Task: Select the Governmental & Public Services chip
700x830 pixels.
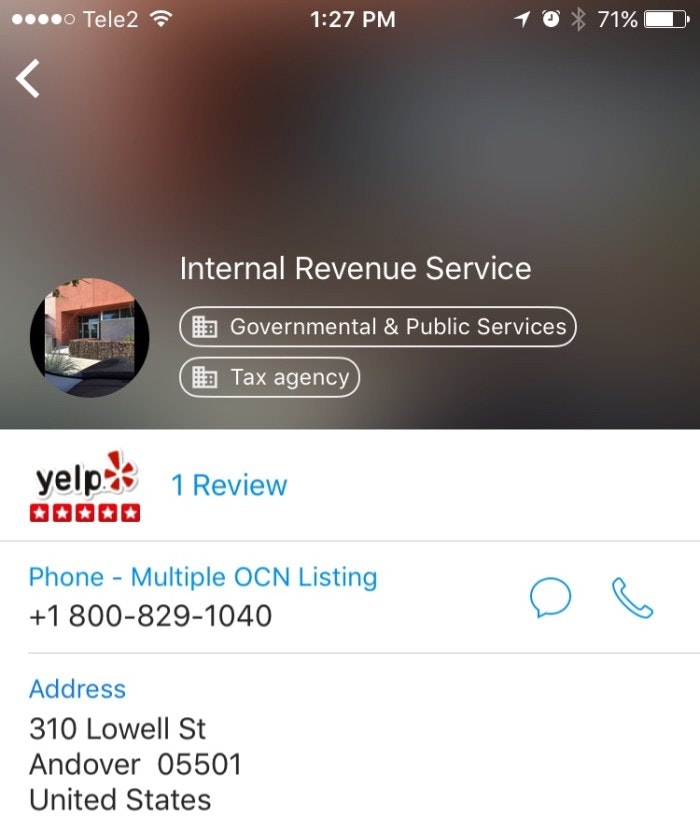Action: click(378, 327)
